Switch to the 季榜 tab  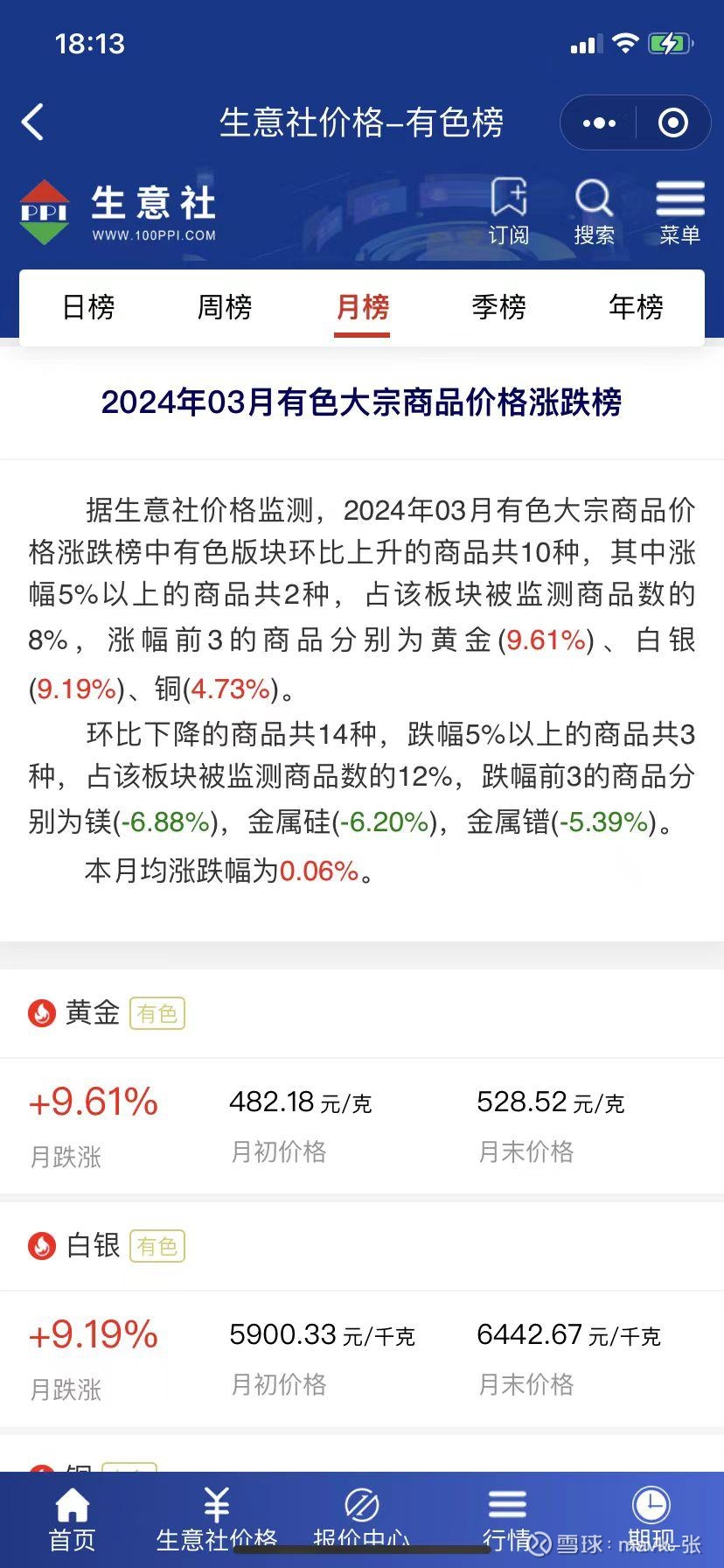(x=498, y=308)
